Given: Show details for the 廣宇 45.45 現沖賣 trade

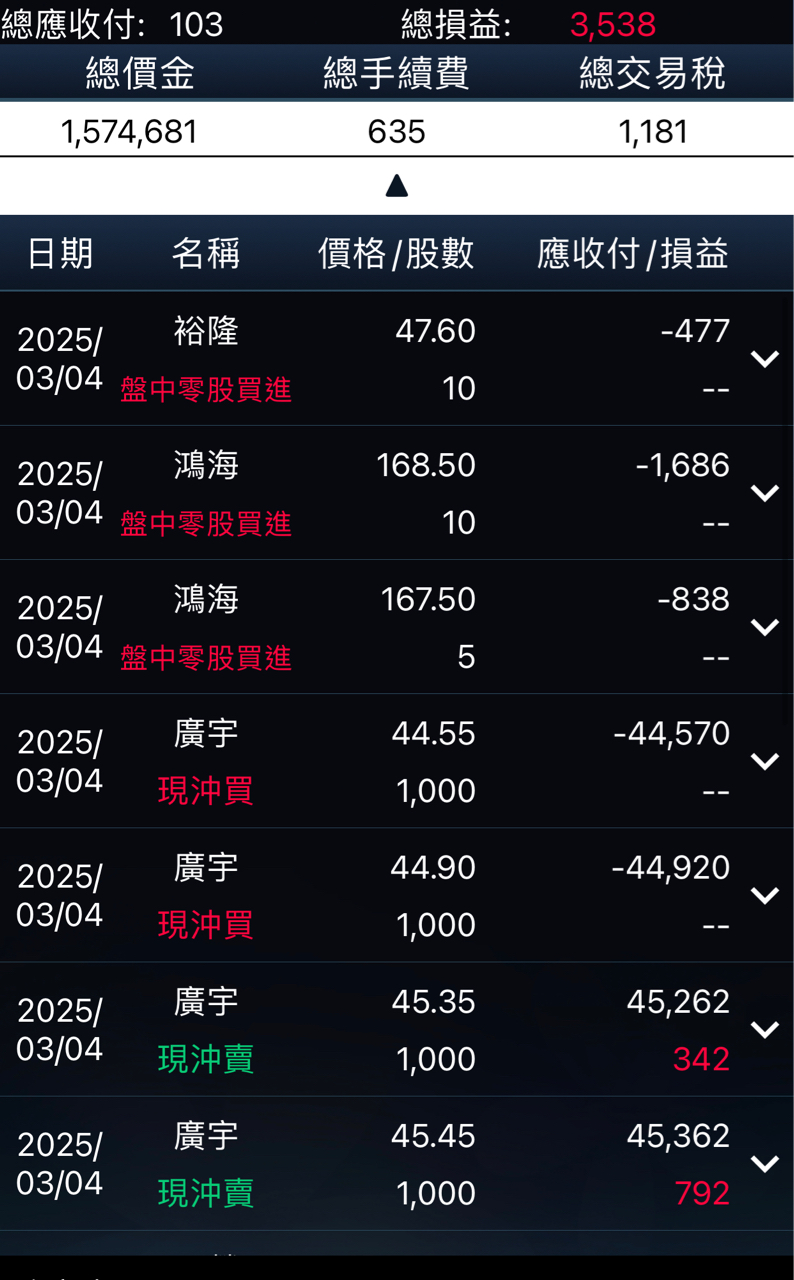Looking at the screenshot, I should tap(765, 1163).
